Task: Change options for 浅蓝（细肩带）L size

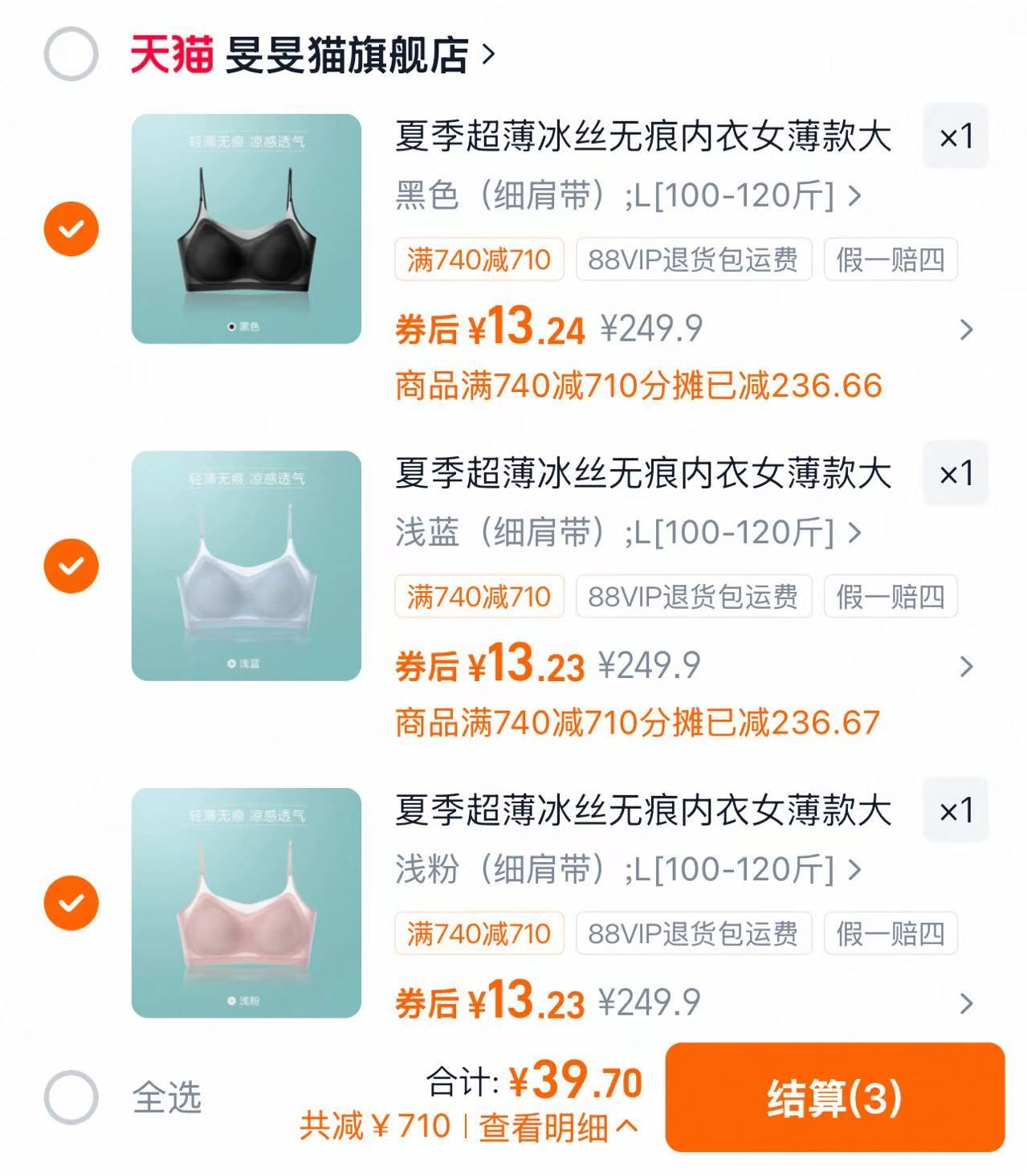Action: (627, 532)
